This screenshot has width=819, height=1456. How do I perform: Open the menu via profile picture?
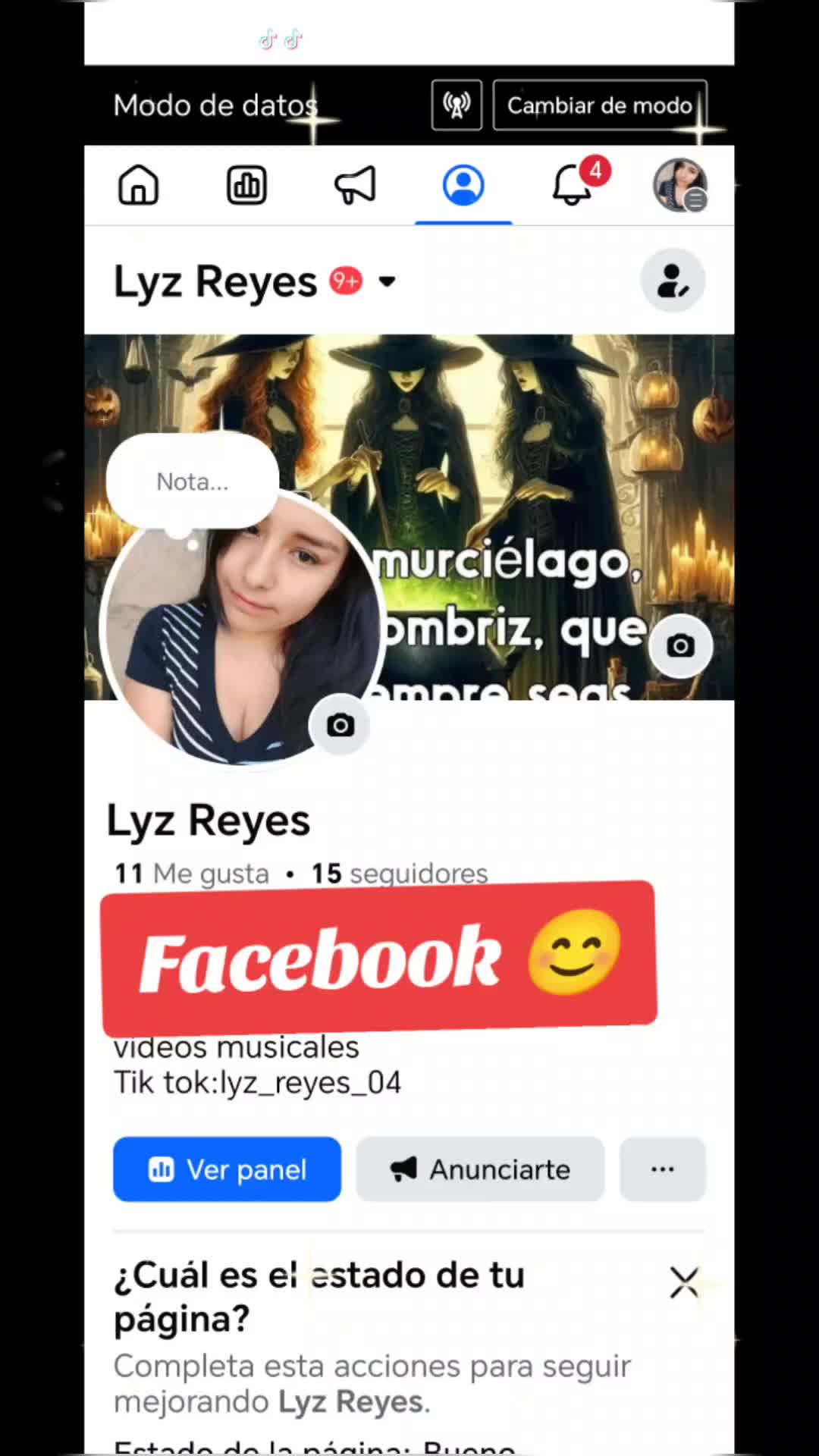click(x=680, y=186)
